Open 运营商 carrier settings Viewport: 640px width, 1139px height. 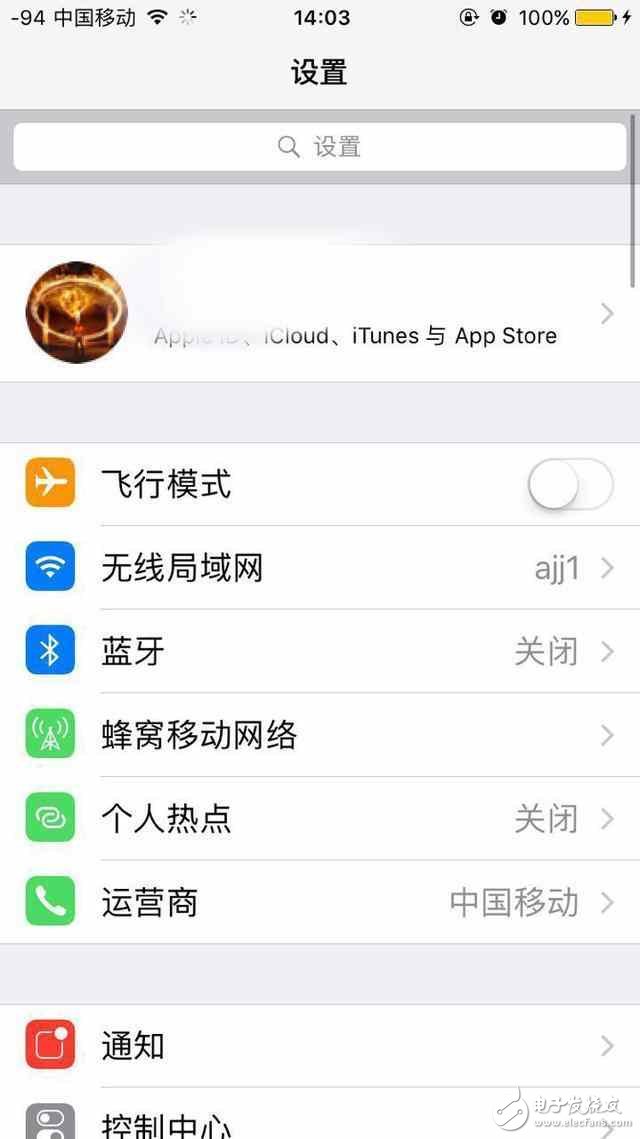pos(320,902)
